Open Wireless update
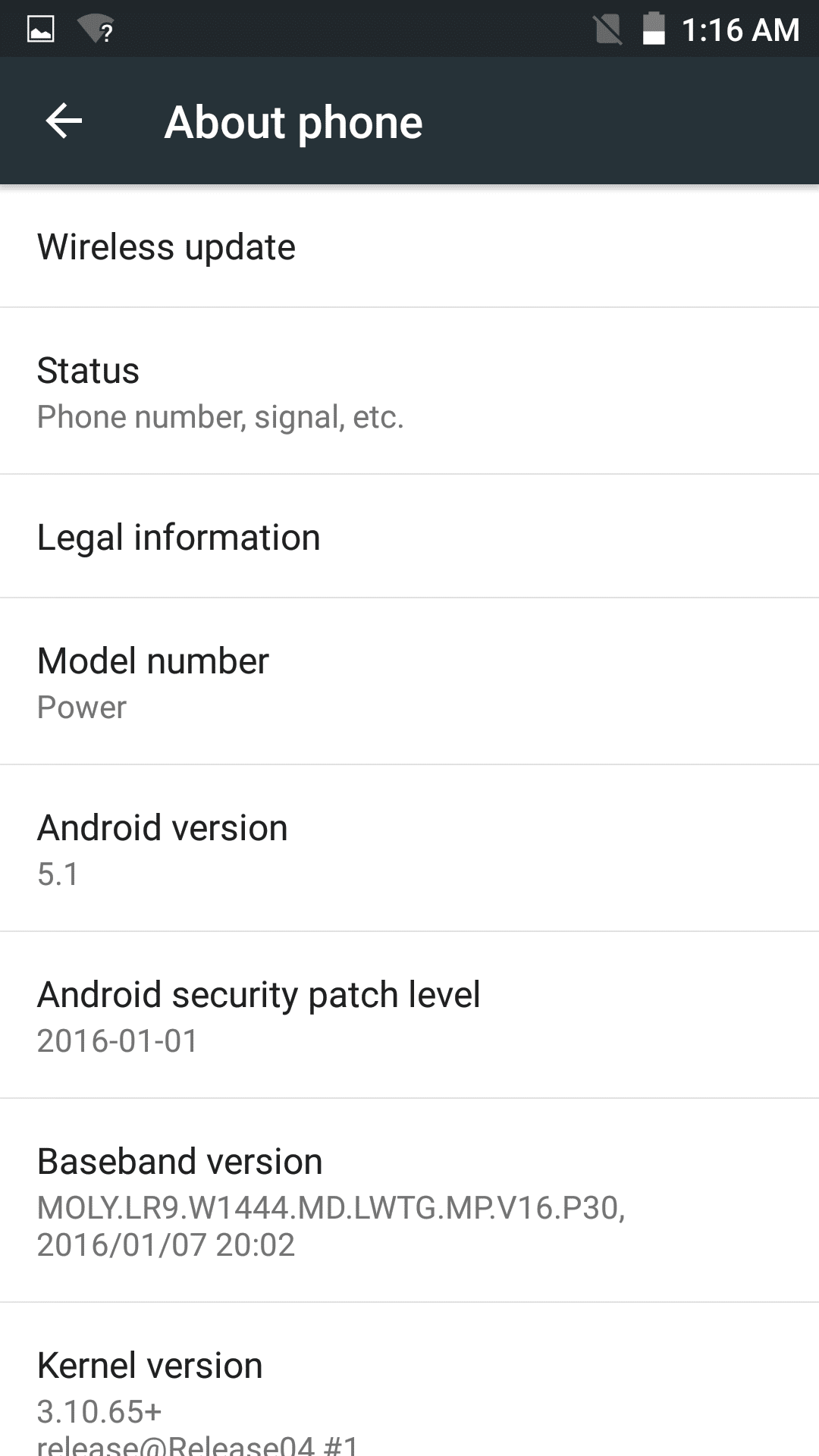The width and height of the screenshot is (819, 1456). (409, 247)
